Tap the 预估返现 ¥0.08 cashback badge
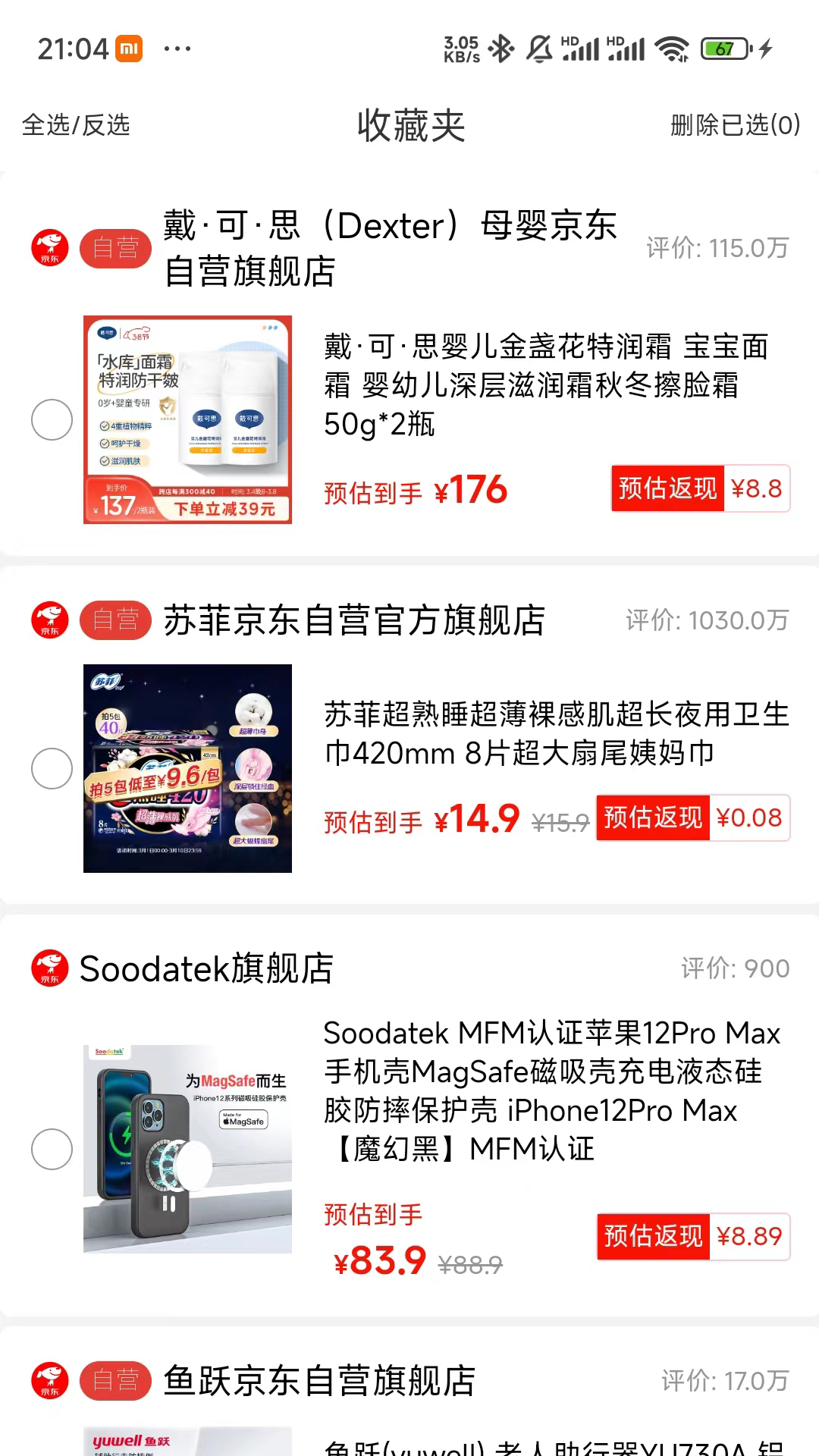819x1456 pixels. point(694,817)
